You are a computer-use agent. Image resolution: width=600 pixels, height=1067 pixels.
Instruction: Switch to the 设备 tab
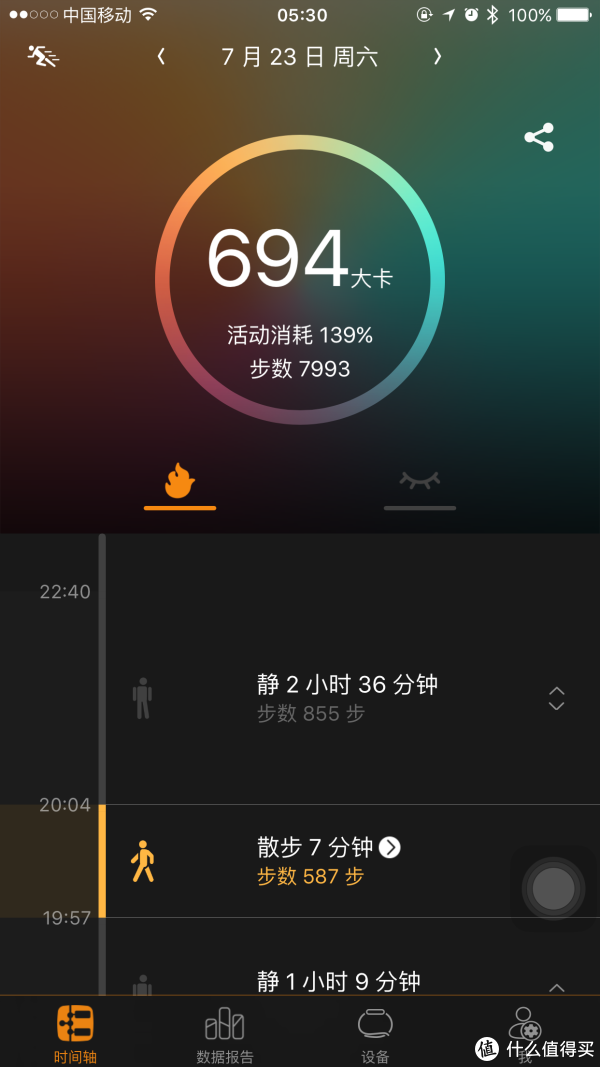click(375, 1034)
